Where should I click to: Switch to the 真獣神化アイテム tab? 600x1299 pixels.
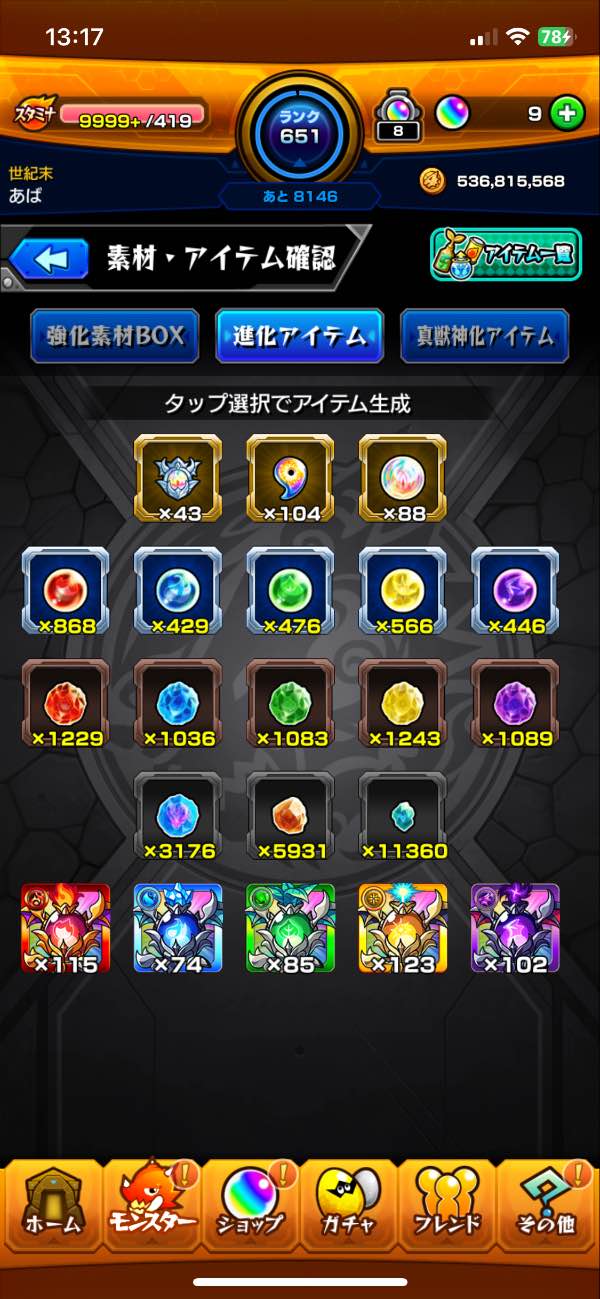tap(484, 336)
